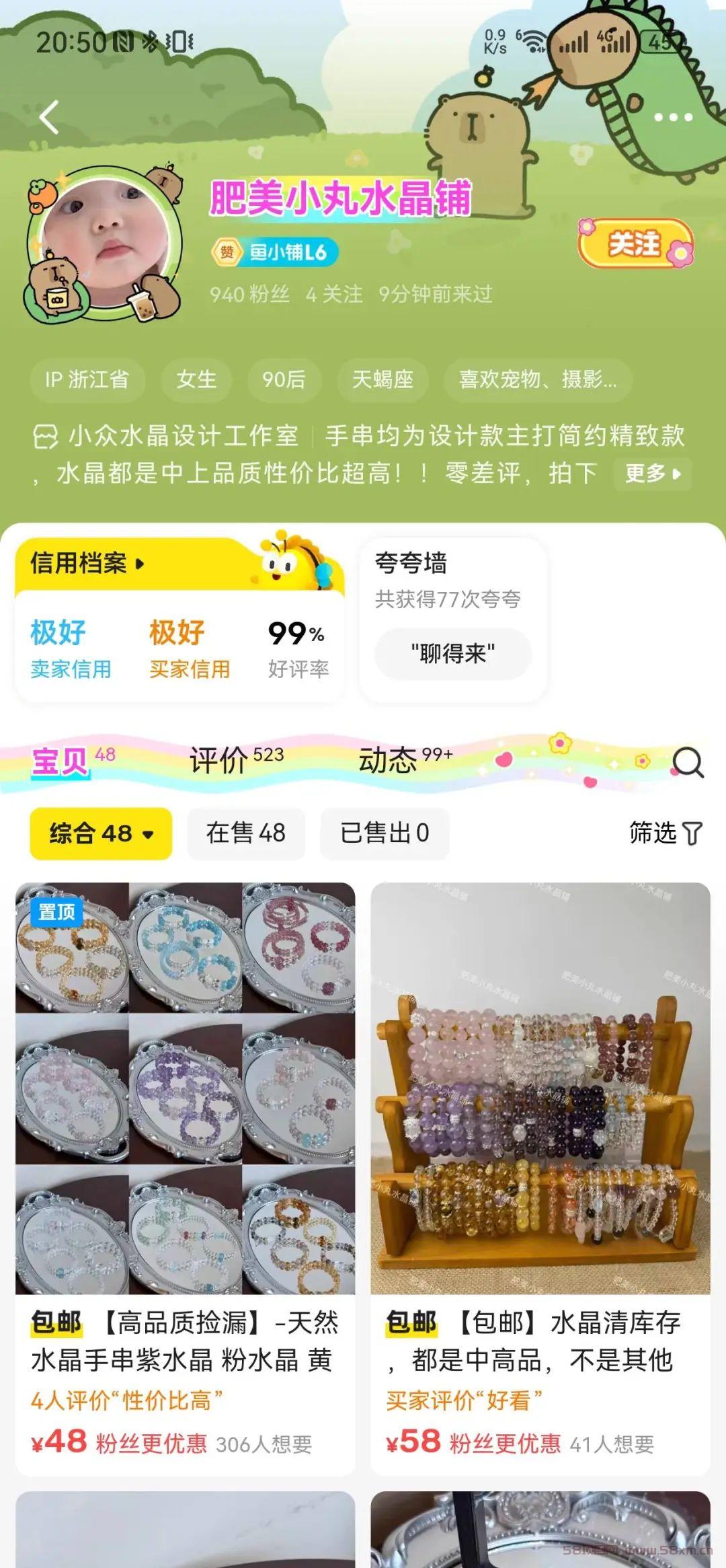Switch to the 动态 99+ tab
The height and width of the screenshot is (1568, 726).
[405, 760]
